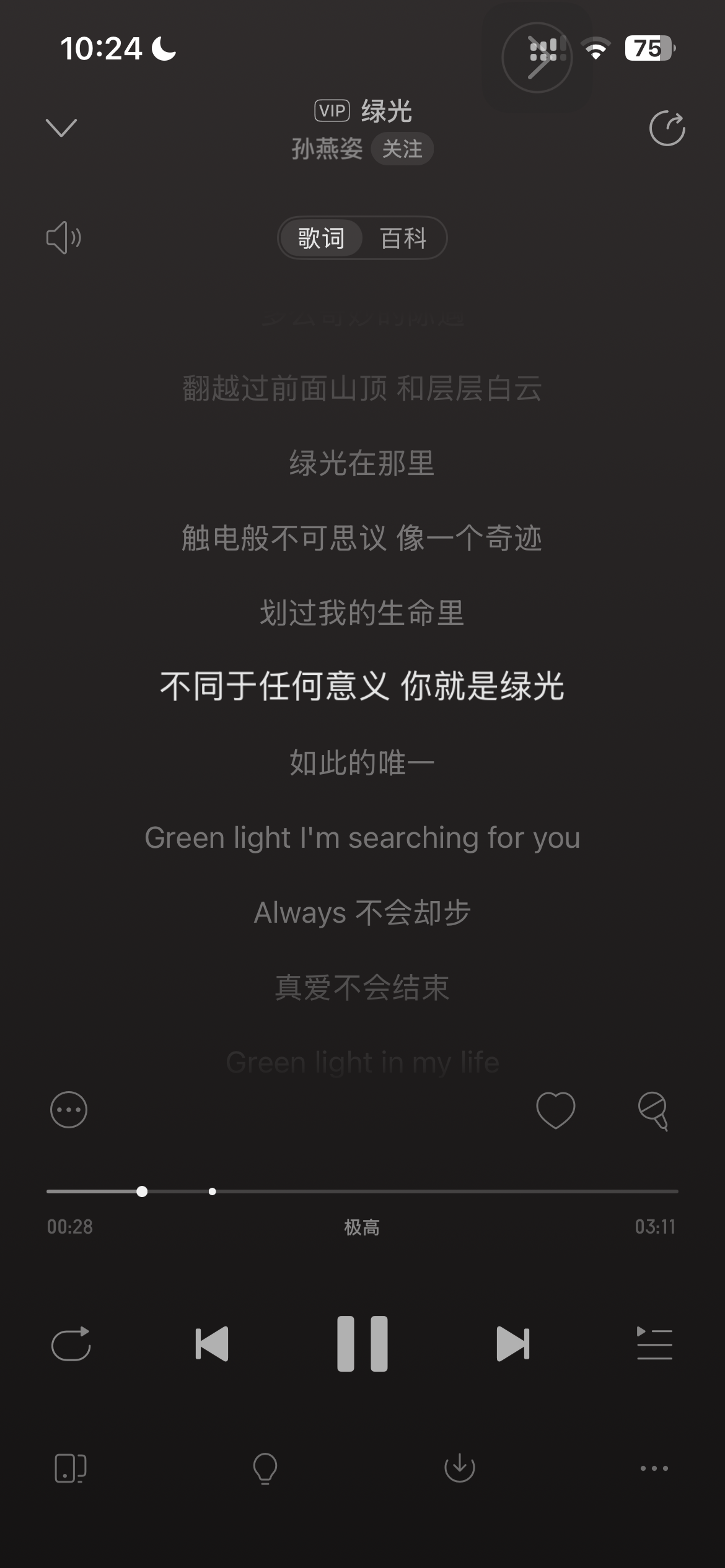Switch to the 百科 tab
Screen dimensions: 725x1568
click(403, 238)
